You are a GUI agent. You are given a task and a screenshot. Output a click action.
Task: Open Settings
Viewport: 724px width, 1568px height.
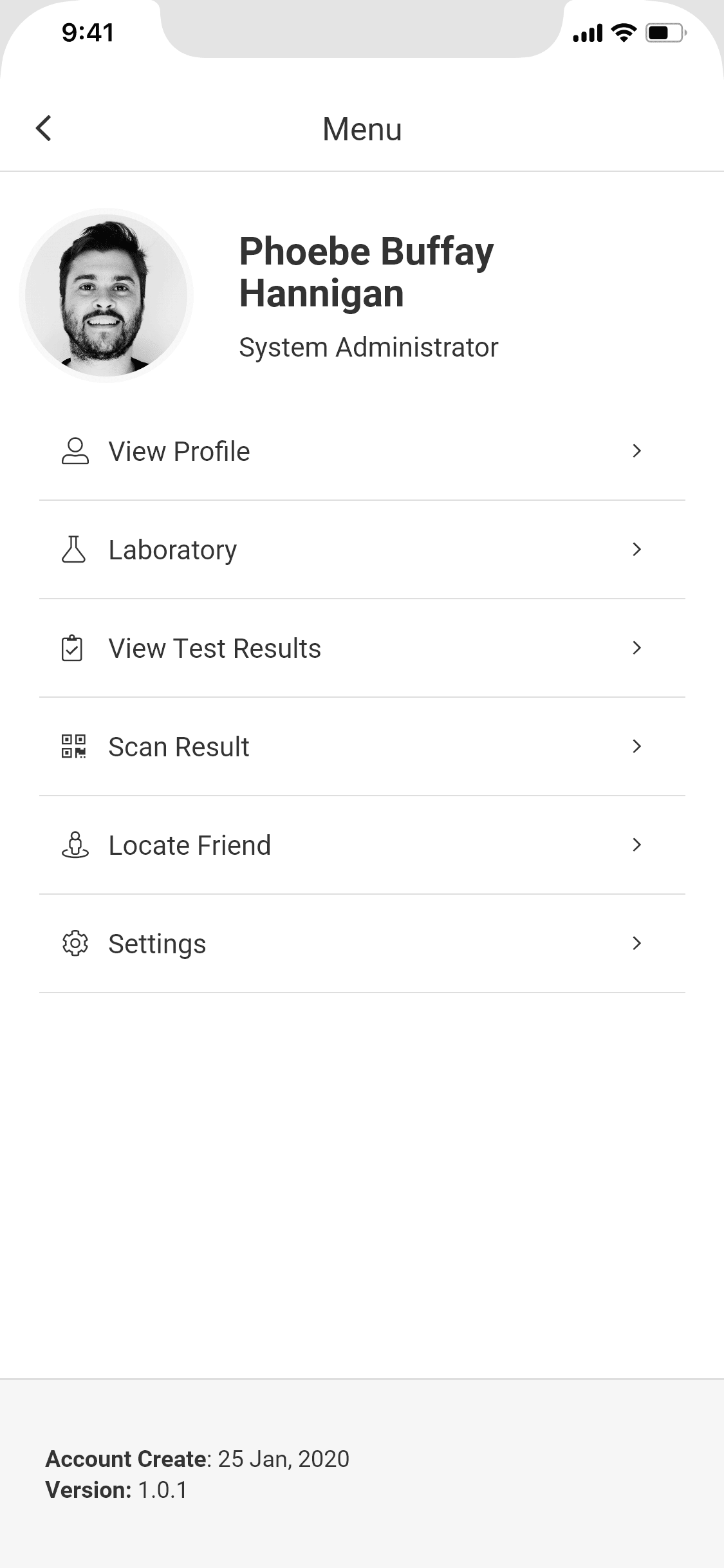click(x=362, y=944)
